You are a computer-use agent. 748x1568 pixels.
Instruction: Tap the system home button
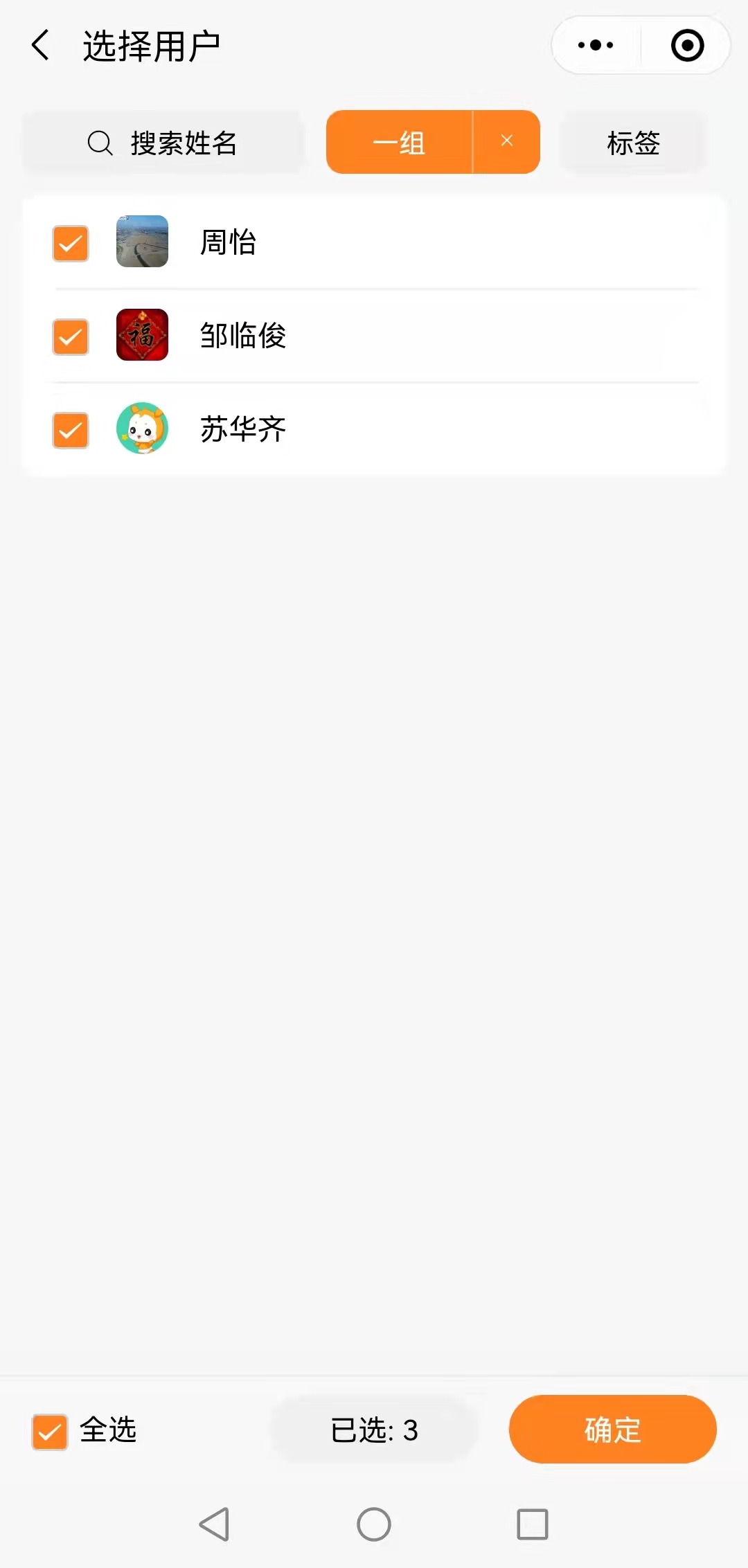pyautogui.click(x=374, y=1524)
